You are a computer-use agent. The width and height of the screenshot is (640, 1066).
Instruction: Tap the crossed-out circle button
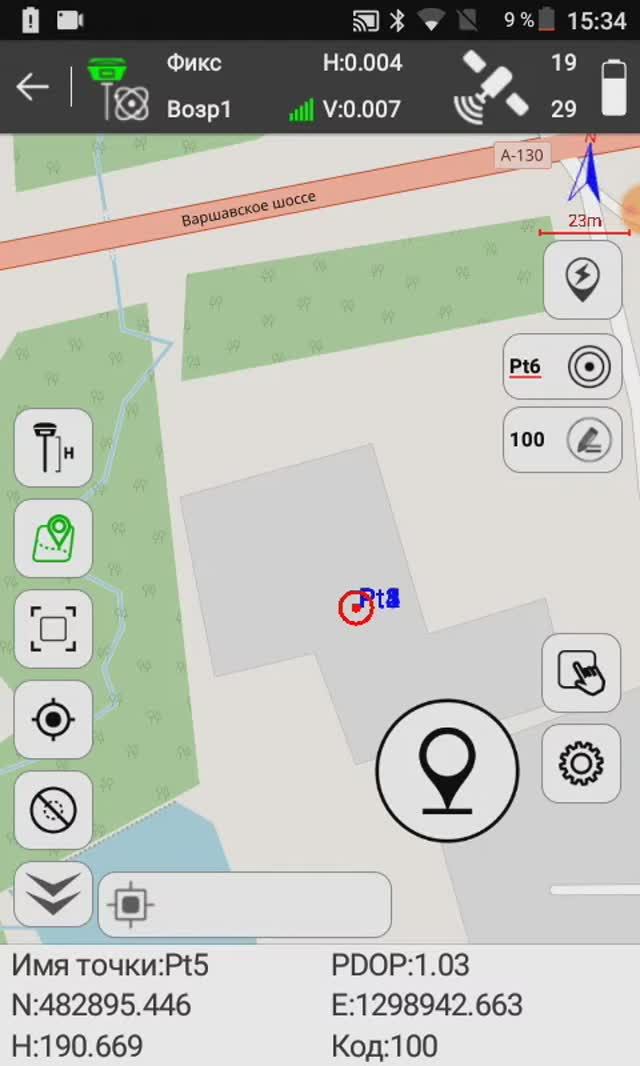pyautogui.click(x=54, y=809)
